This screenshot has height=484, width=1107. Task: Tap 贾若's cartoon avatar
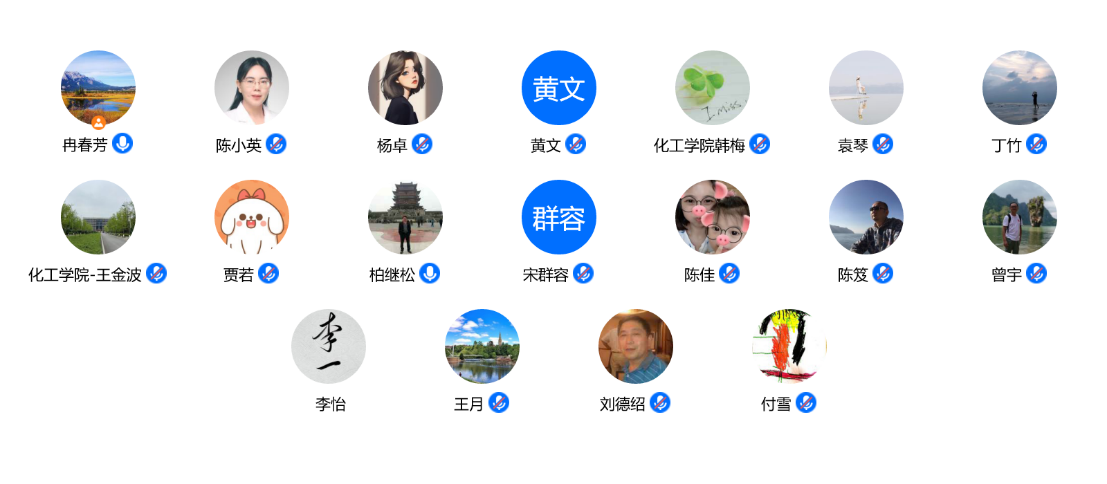pos(252,217)
